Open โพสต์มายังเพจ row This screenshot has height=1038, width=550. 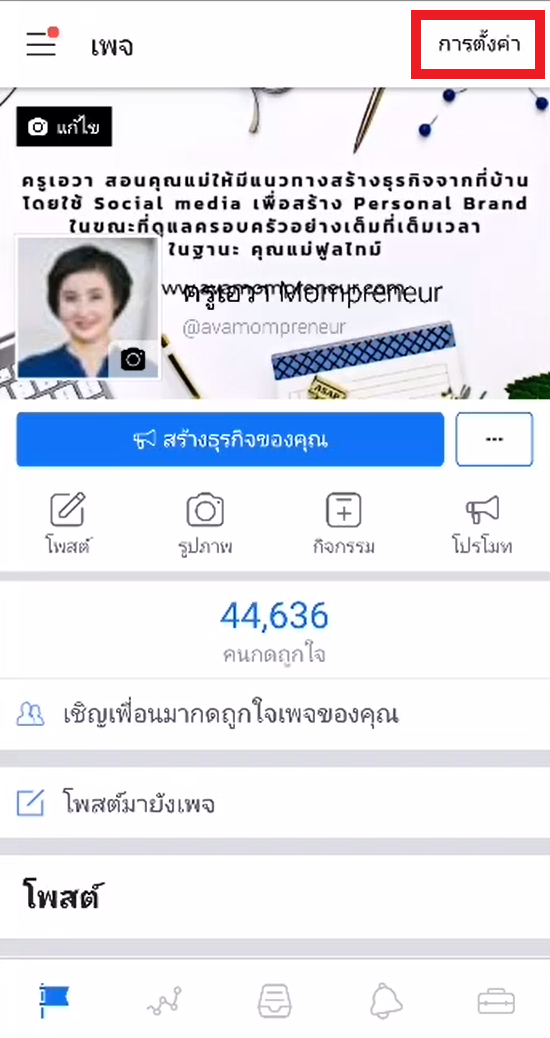(275, 804)
